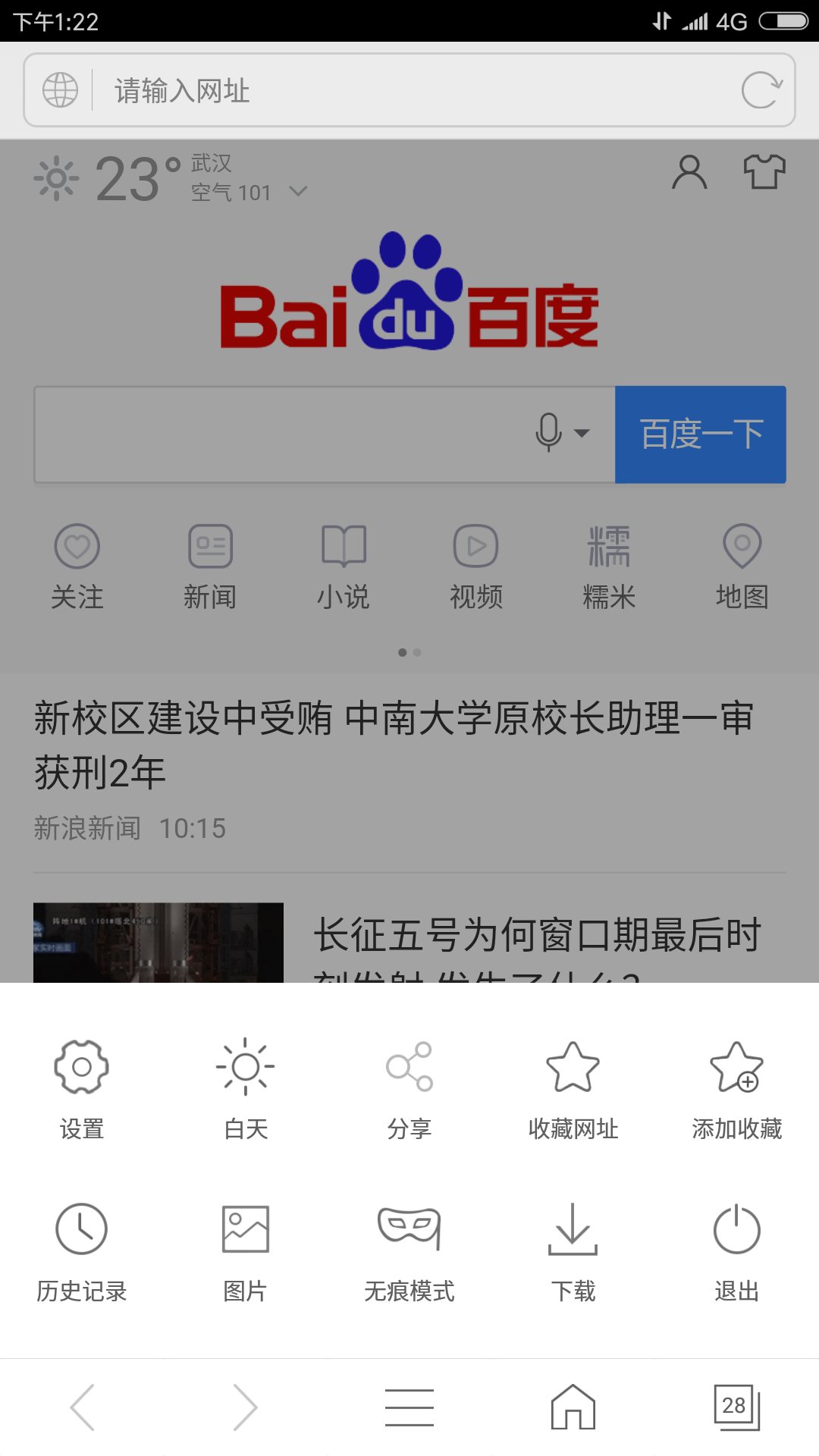The width and height of the screenshot is (819, 1456).
Task: Tap 退出 to exit the browser
Action: point(736,1249)
